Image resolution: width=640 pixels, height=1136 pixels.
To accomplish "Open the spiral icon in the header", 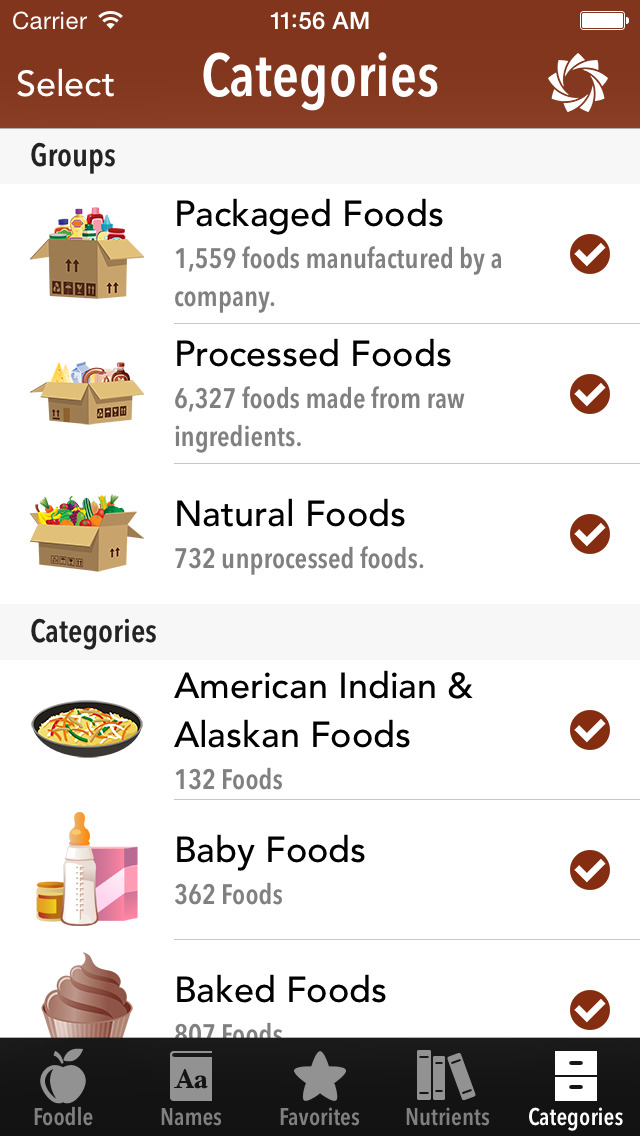I will point(578,83).
